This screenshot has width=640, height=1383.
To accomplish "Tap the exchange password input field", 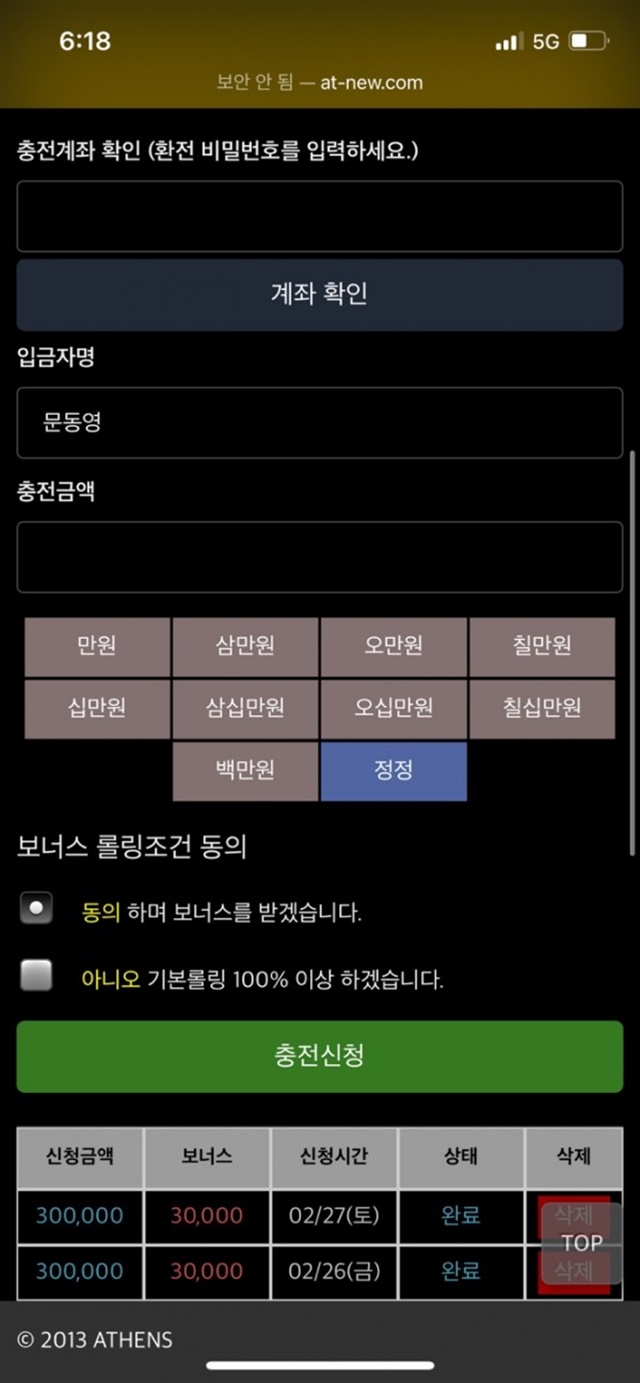I will point(319,216).
